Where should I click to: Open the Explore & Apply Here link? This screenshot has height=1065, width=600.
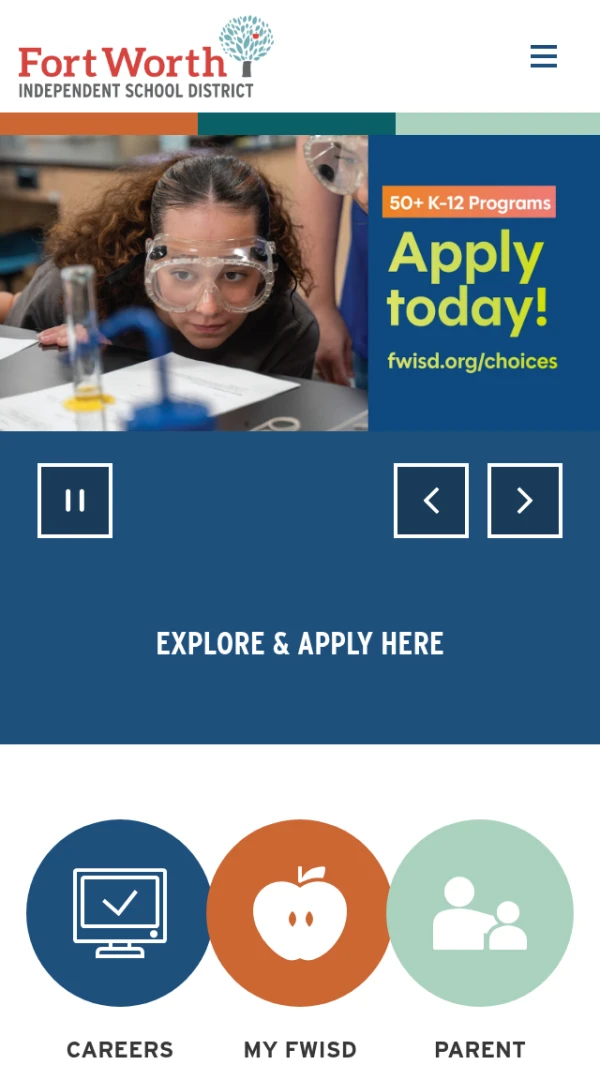(300, 643)
